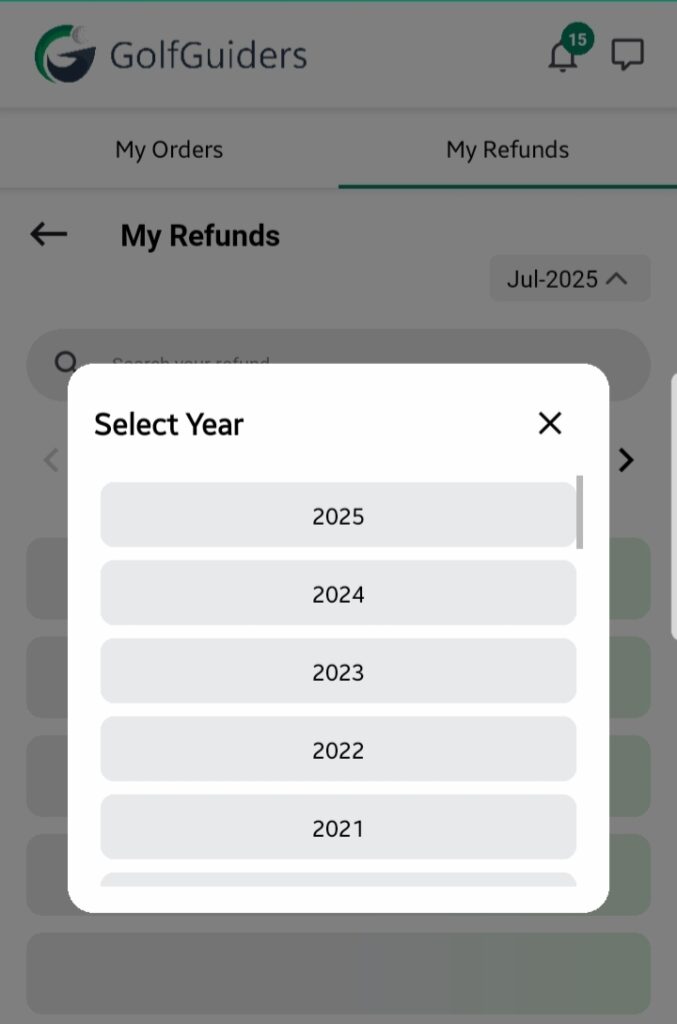Close the Select Year dialog
This screenshot has width=677, height=1024.
click(x=550, y=423)
